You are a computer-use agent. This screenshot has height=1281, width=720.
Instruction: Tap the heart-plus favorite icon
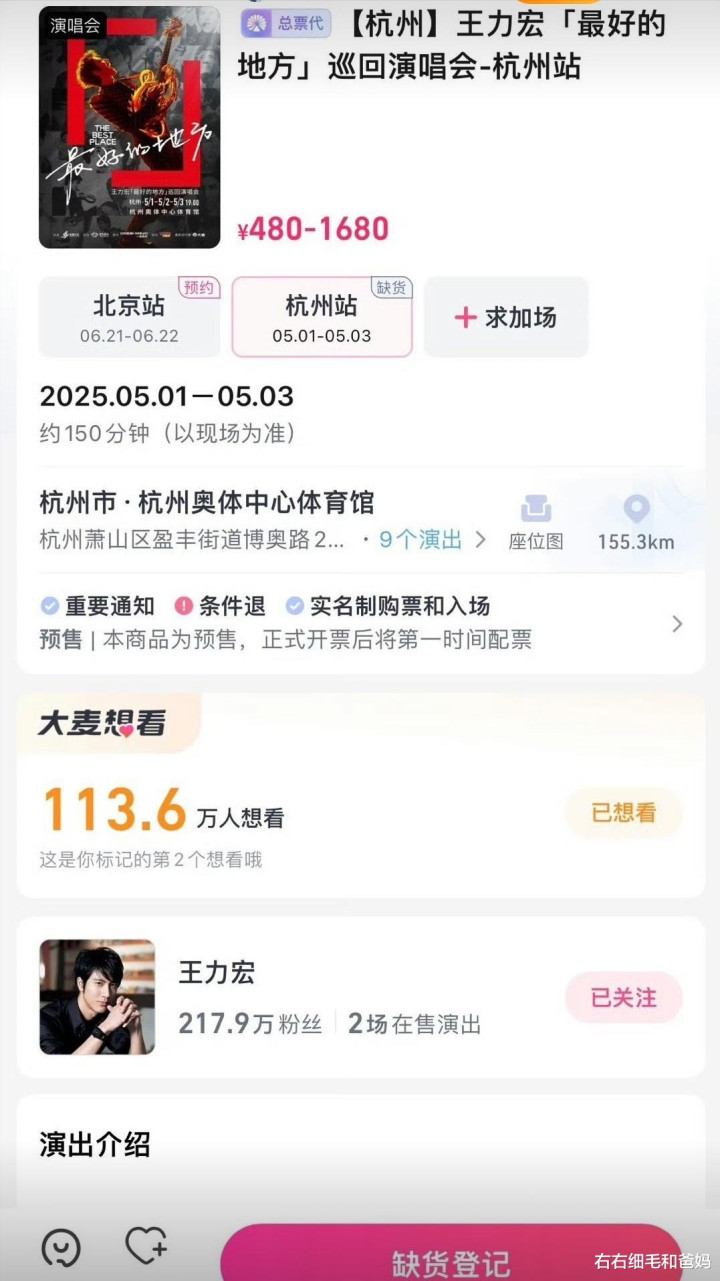146,1246
